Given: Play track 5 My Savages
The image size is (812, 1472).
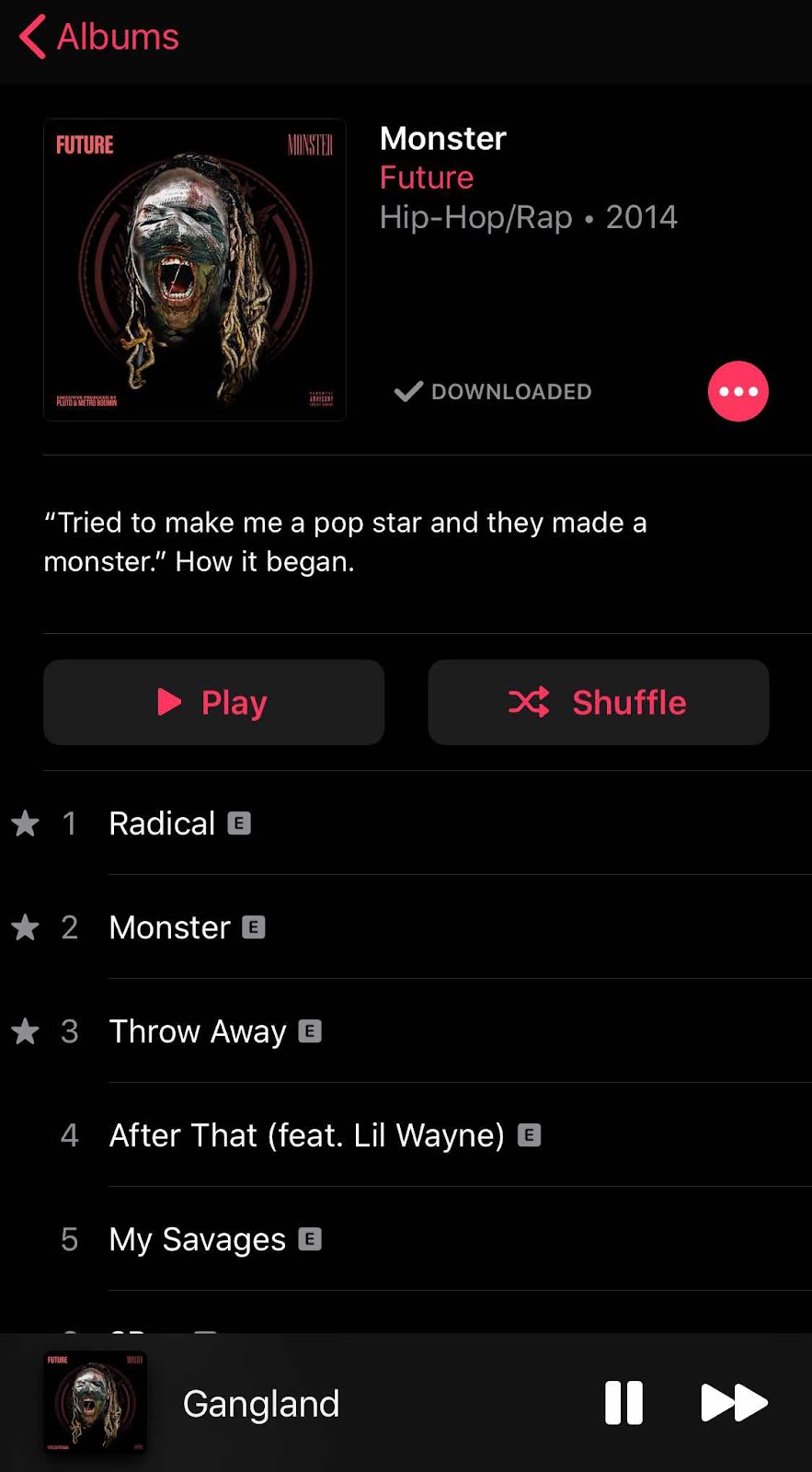Looking at the screenshot, I should tap(198, 1239).
